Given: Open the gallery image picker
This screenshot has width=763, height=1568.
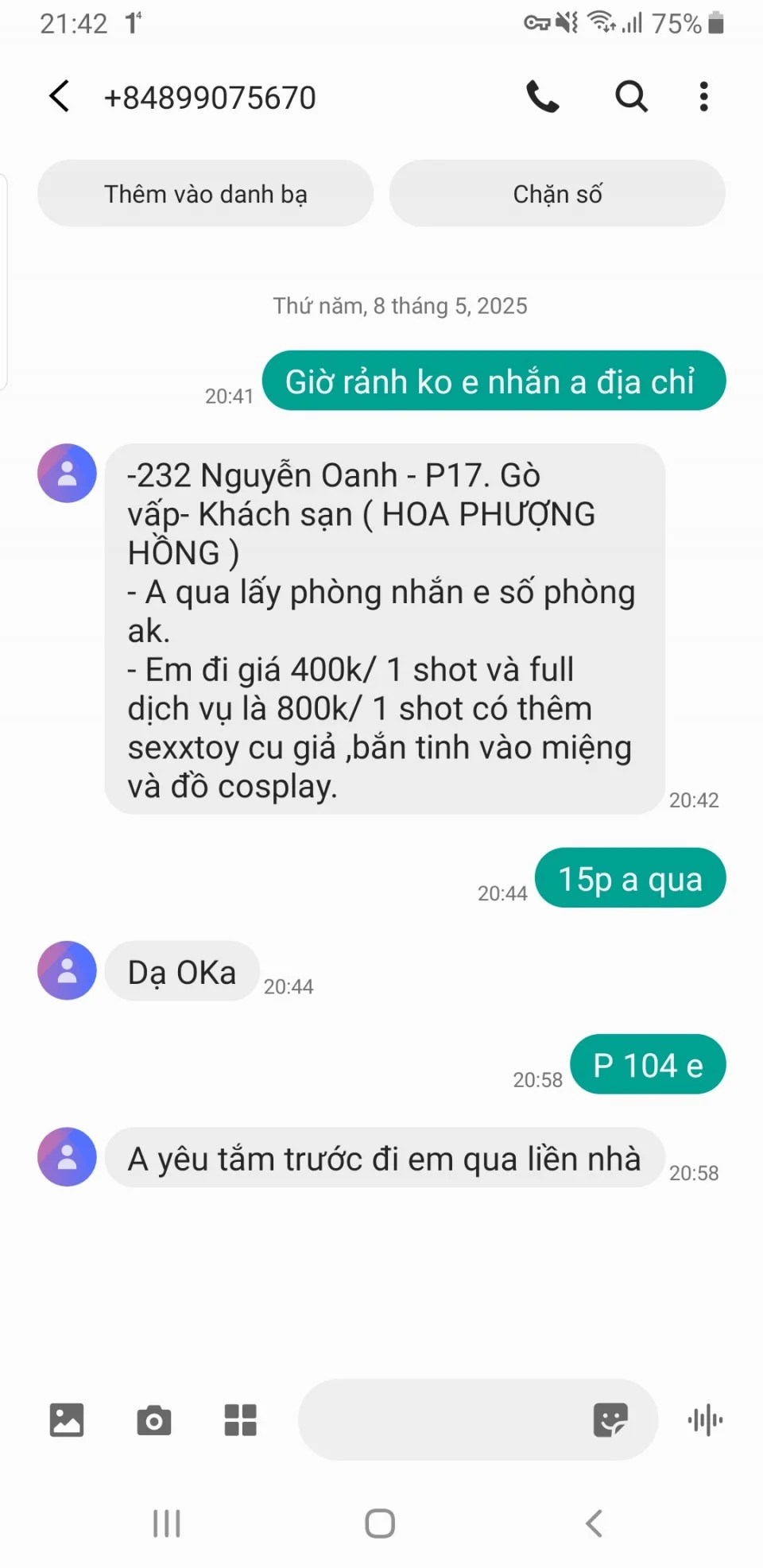Looking at the screenshot, I should pyautogui.click(x=67, y=1420).
